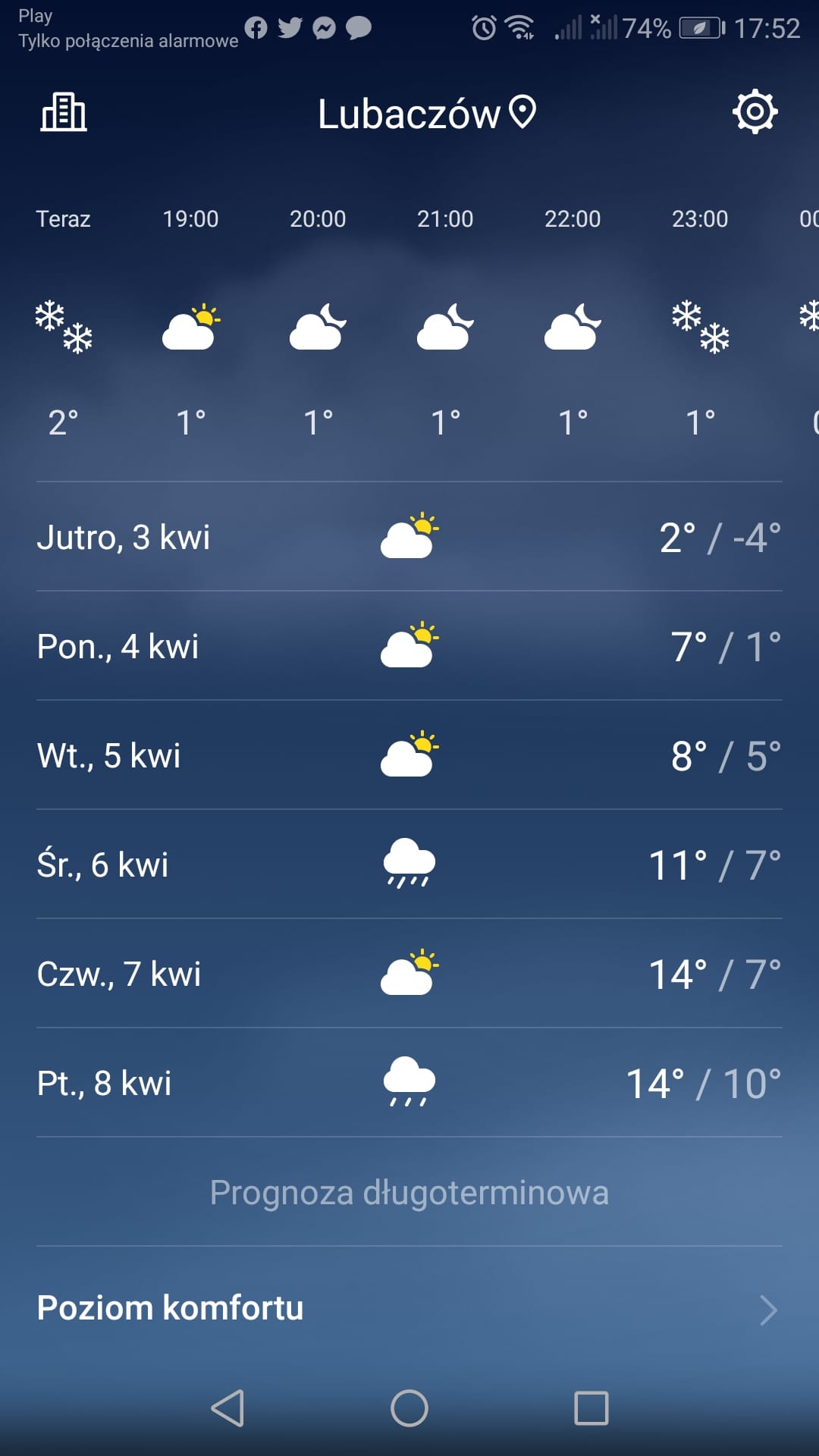
Task: Open forecast for Jutro, 3 kwi
Action: [x=409, y=537]
